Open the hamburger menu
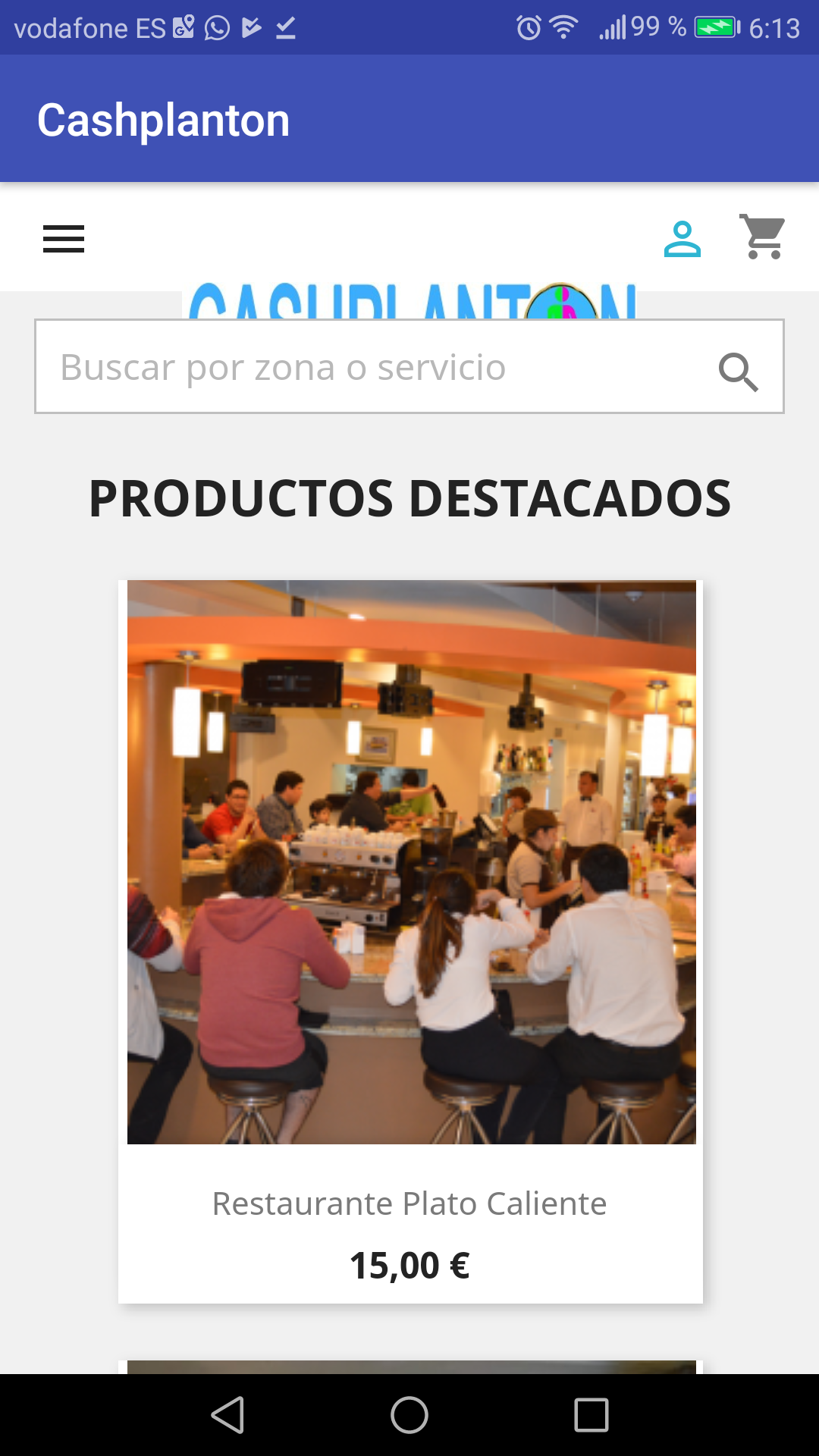 [64, 239]
